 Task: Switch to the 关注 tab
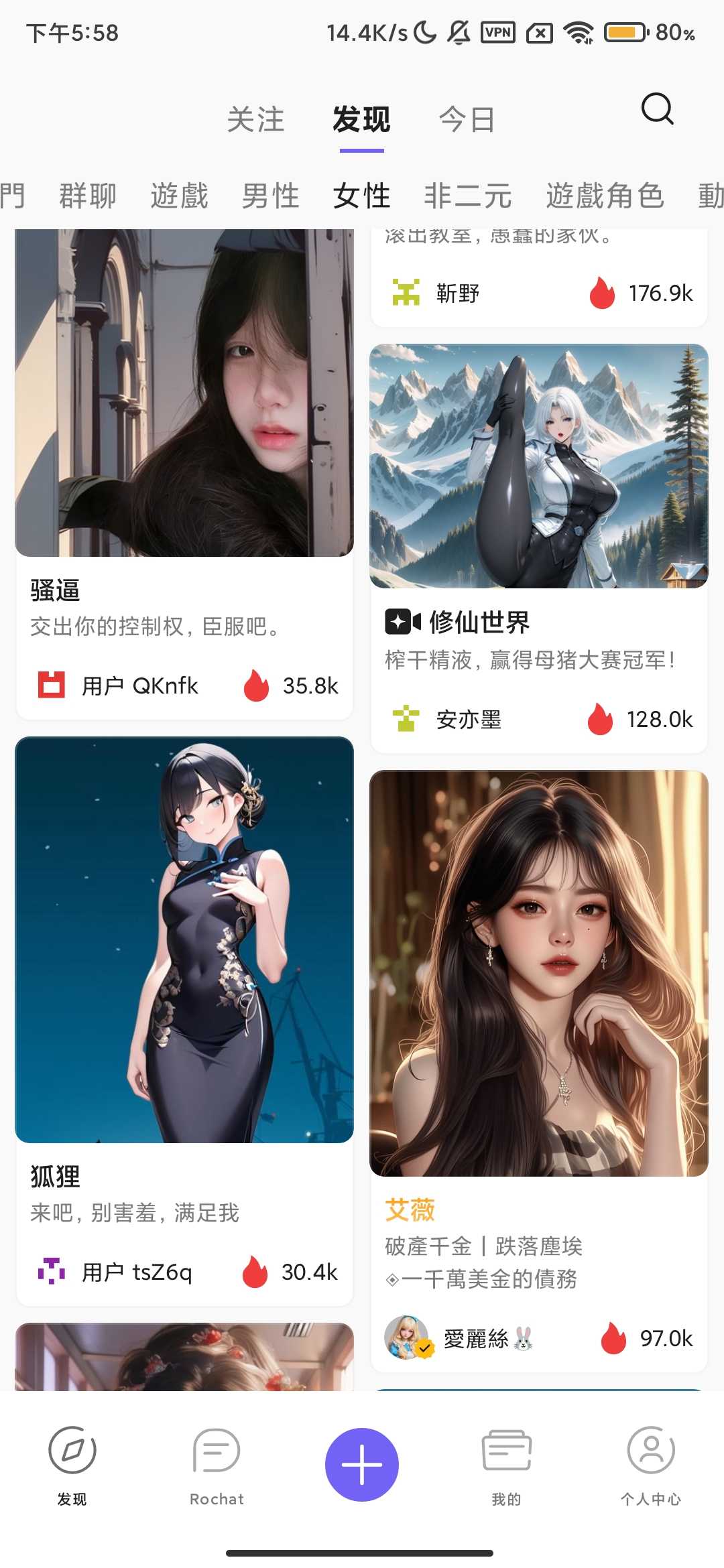[255, 120]
